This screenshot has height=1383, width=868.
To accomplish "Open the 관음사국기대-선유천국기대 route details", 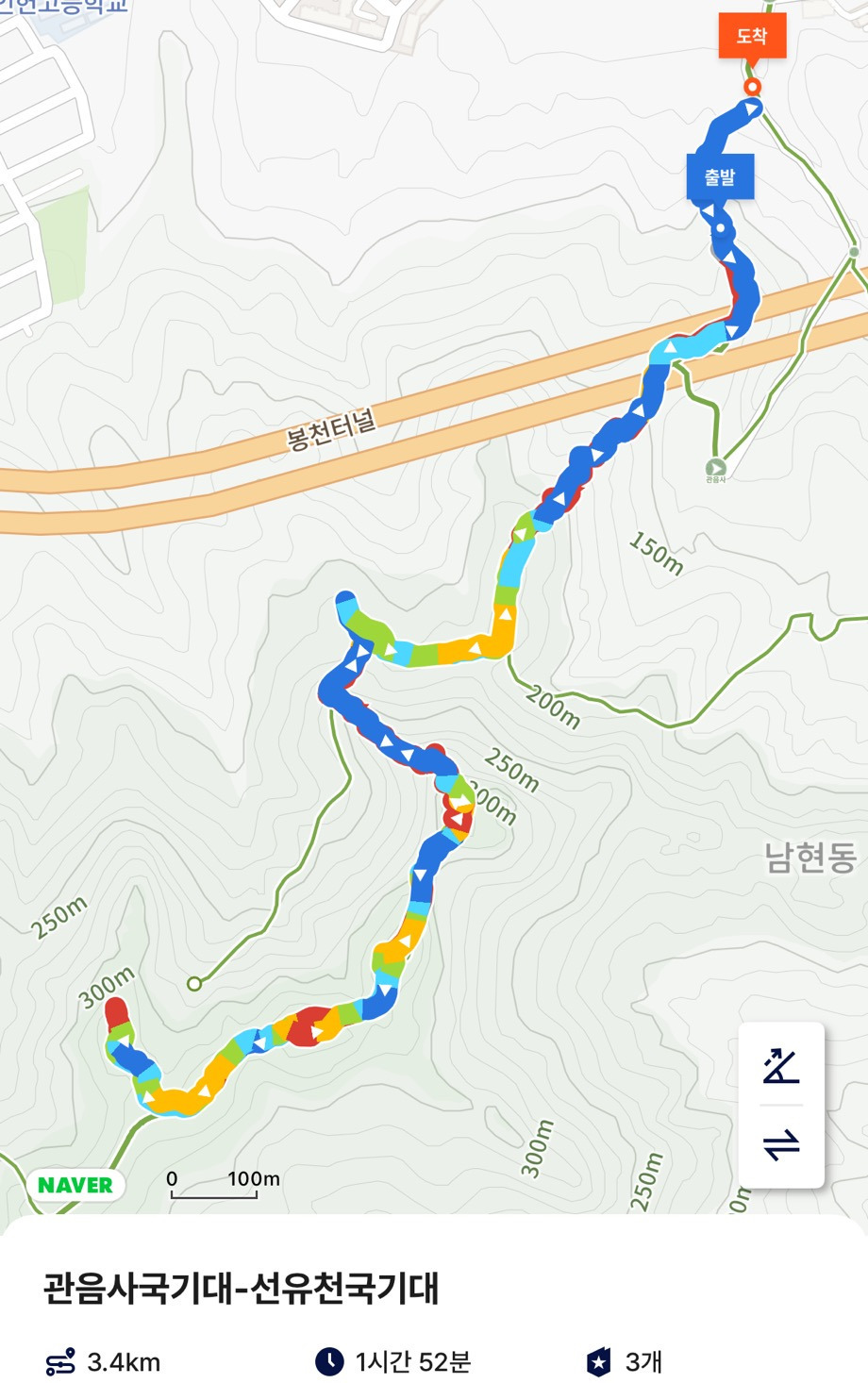I will [x=242, y=1289].
